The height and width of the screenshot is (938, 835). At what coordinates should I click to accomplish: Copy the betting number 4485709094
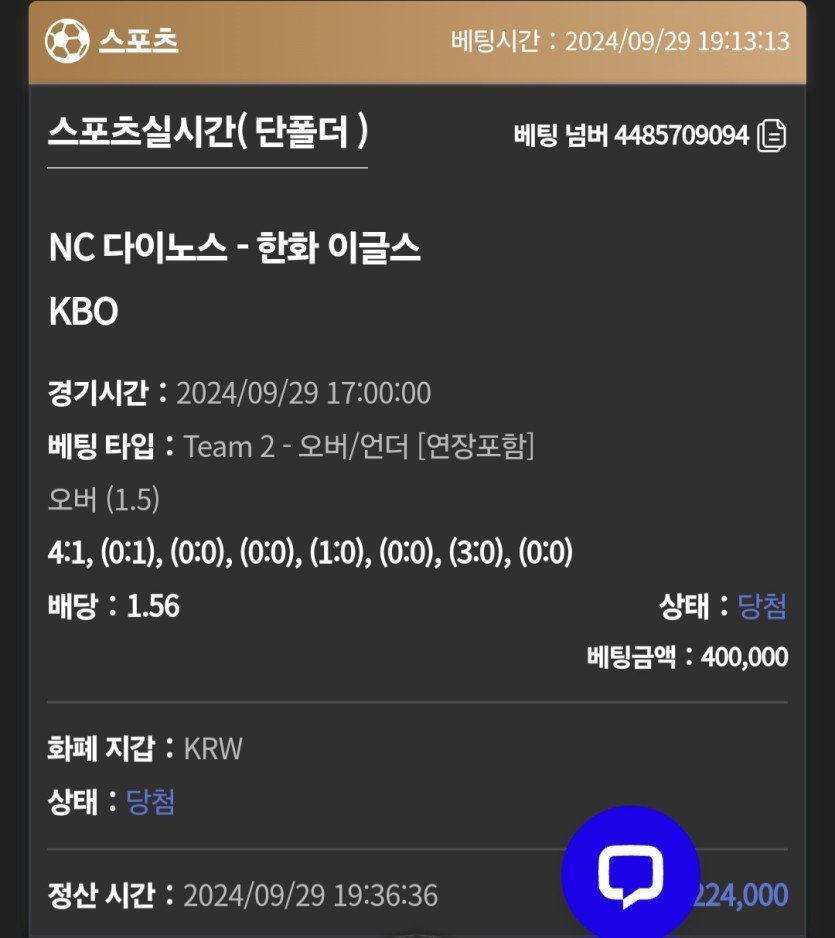click(771, 136)
